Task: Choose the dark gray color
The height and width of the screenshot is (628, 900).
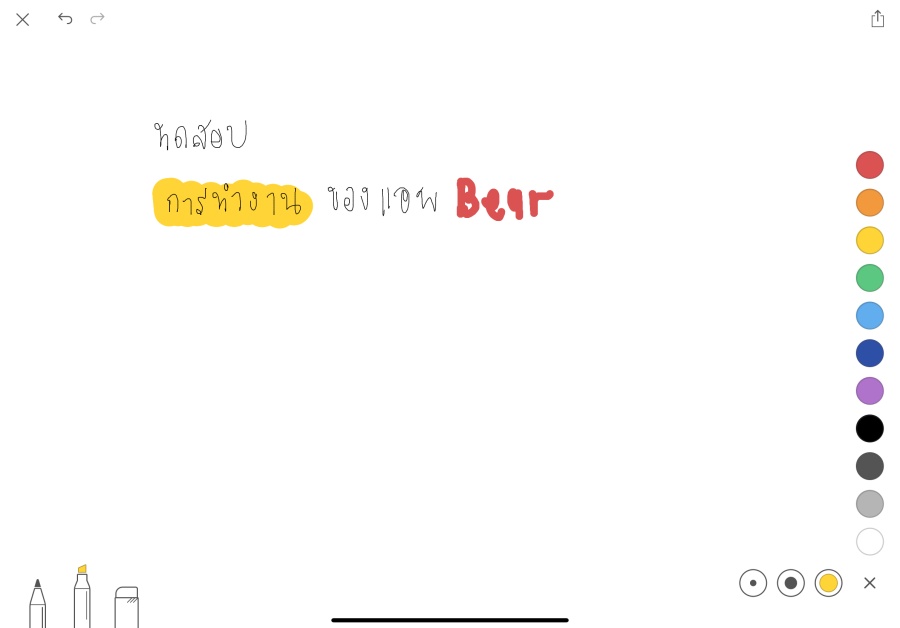Action: coord(869,466)
